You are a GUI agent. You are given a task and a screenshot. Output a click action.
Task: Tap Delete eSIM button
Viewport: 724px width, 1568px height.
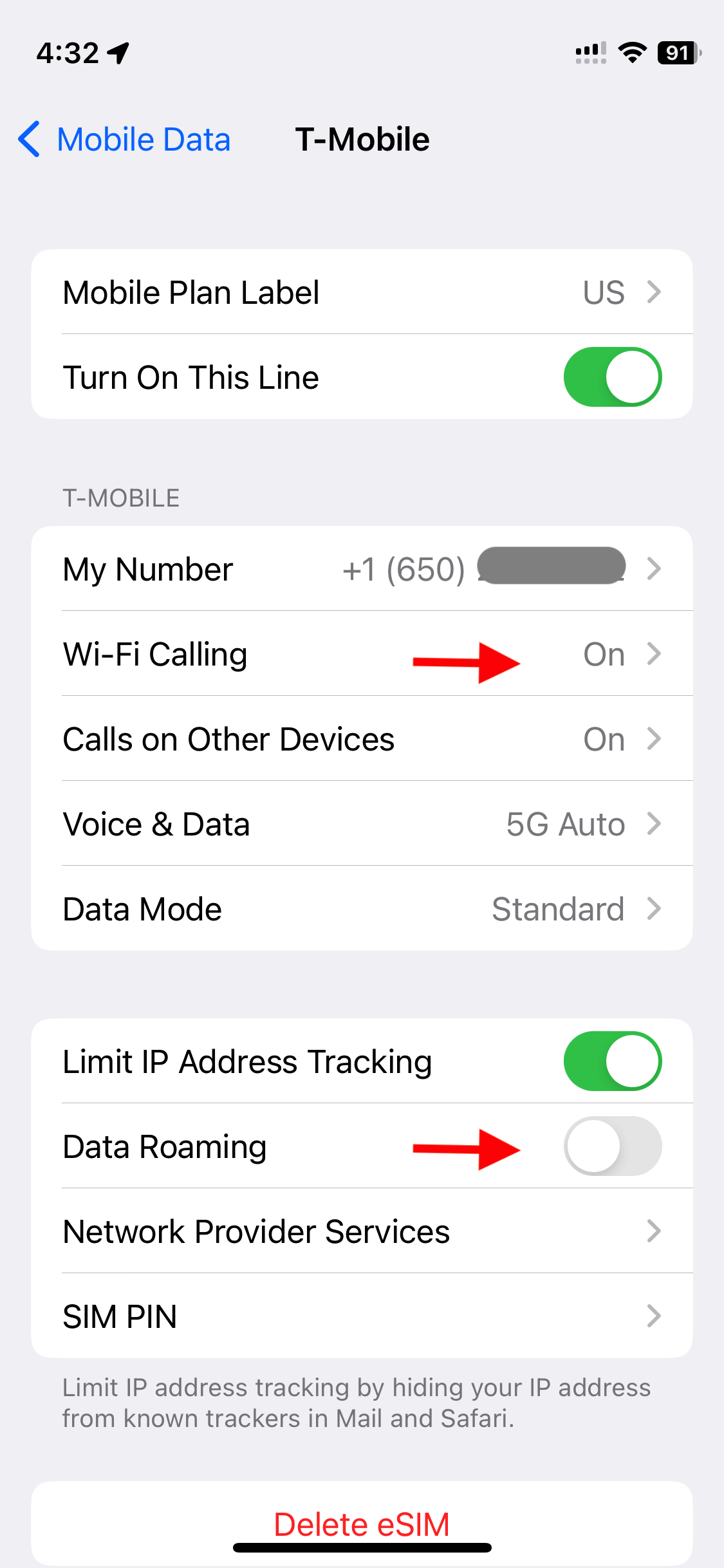362,1524
